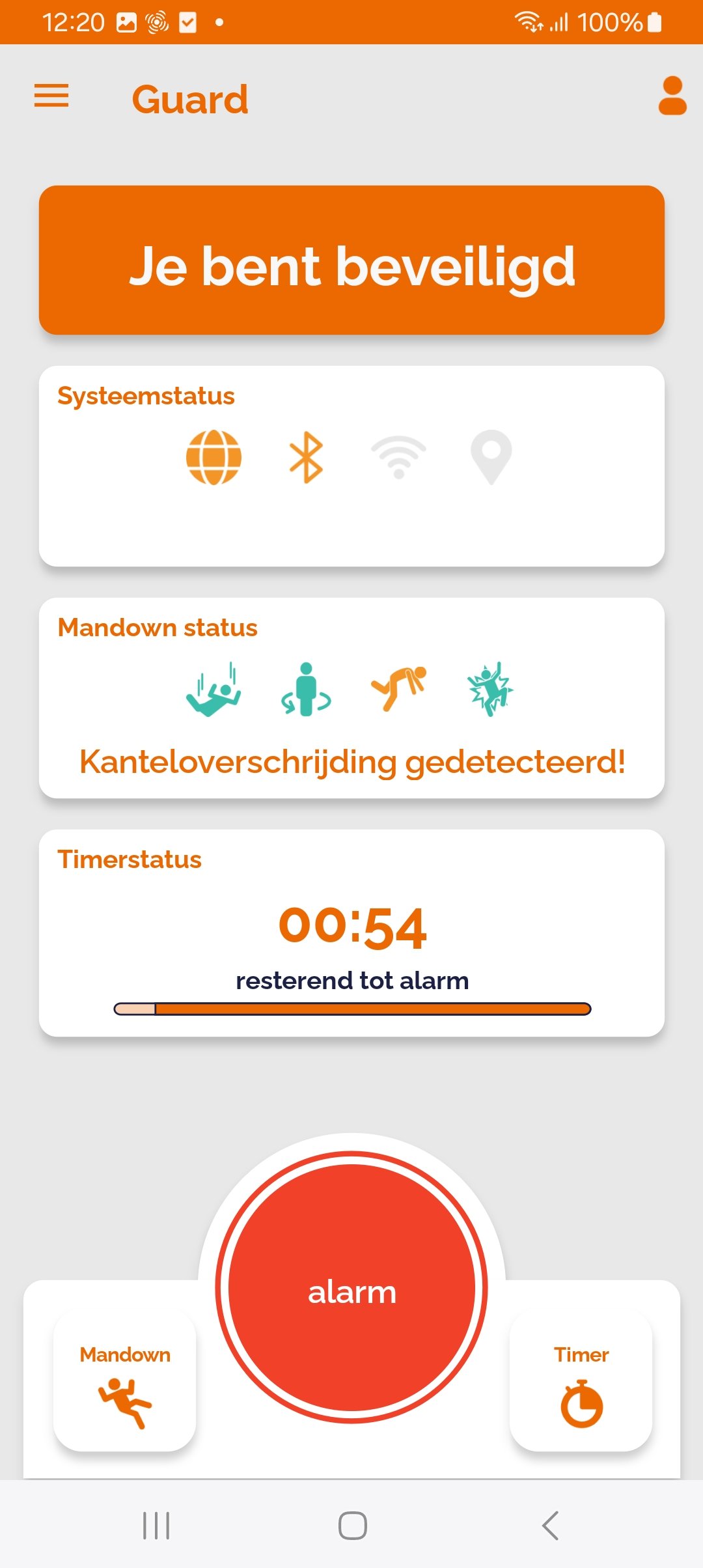Screen dimensions: 703x1568
Task: Tap the Je bent beveiligd banner
Action: click(351, 260)
